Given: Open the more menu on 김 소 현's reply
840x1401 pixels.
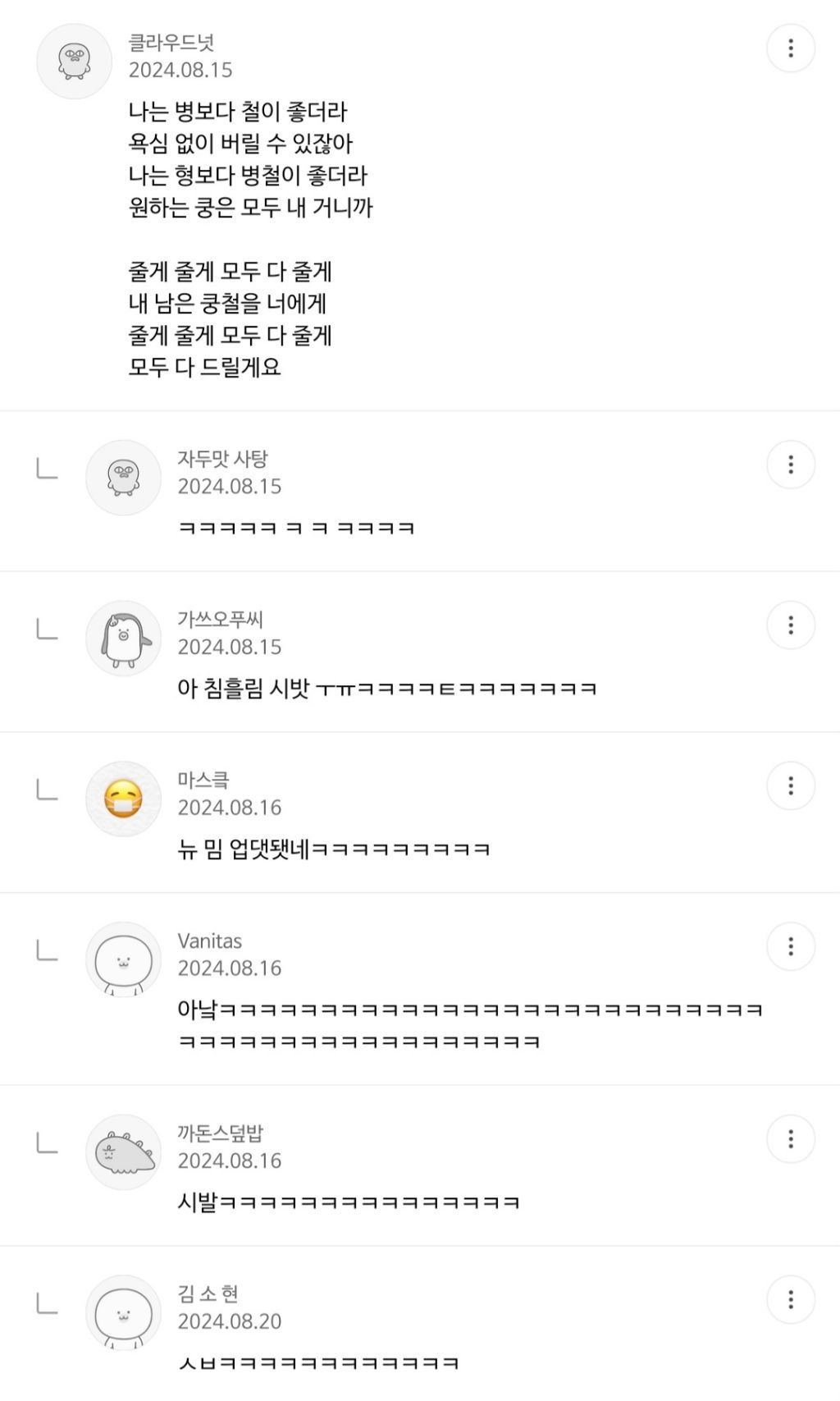Looking at the screenshot, I should coord(790,1300).
